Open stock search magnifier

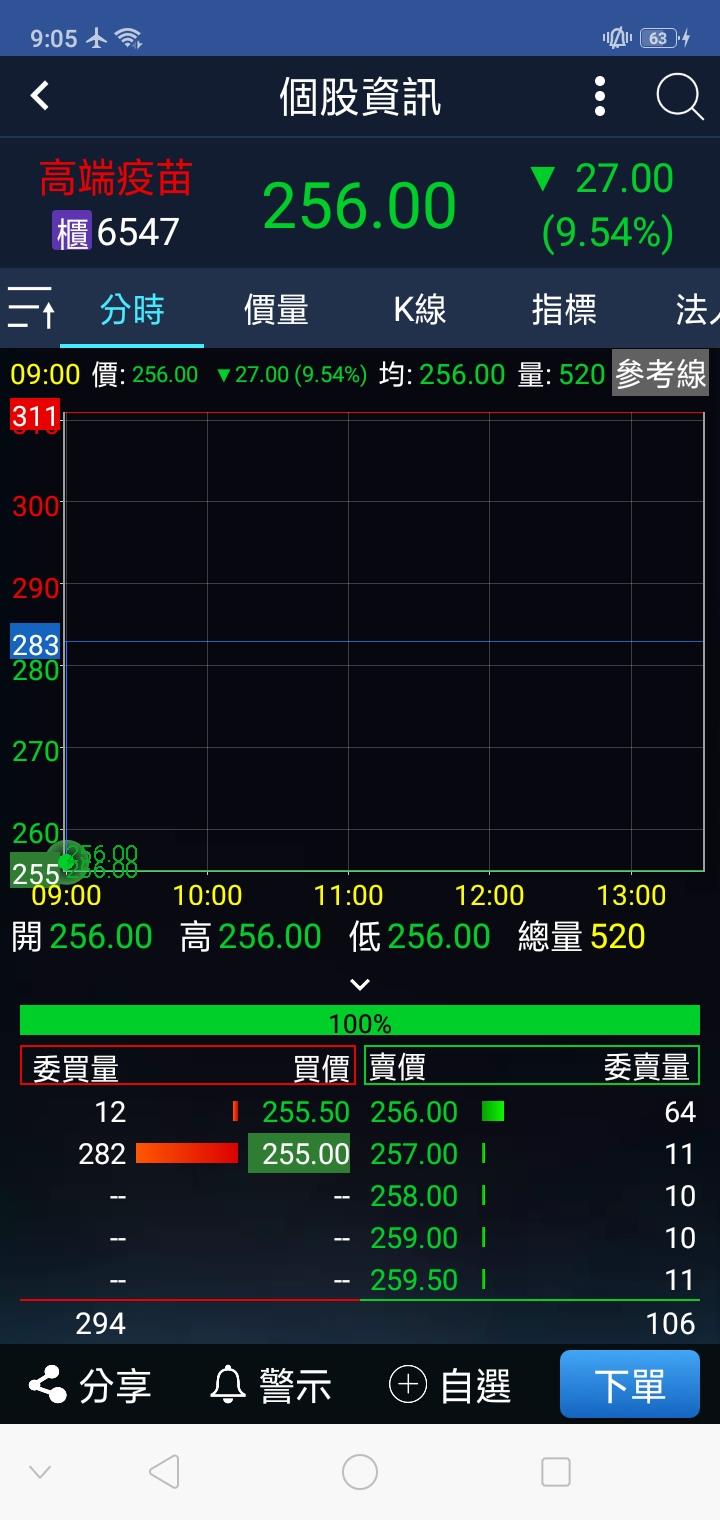tap(679, 97)
